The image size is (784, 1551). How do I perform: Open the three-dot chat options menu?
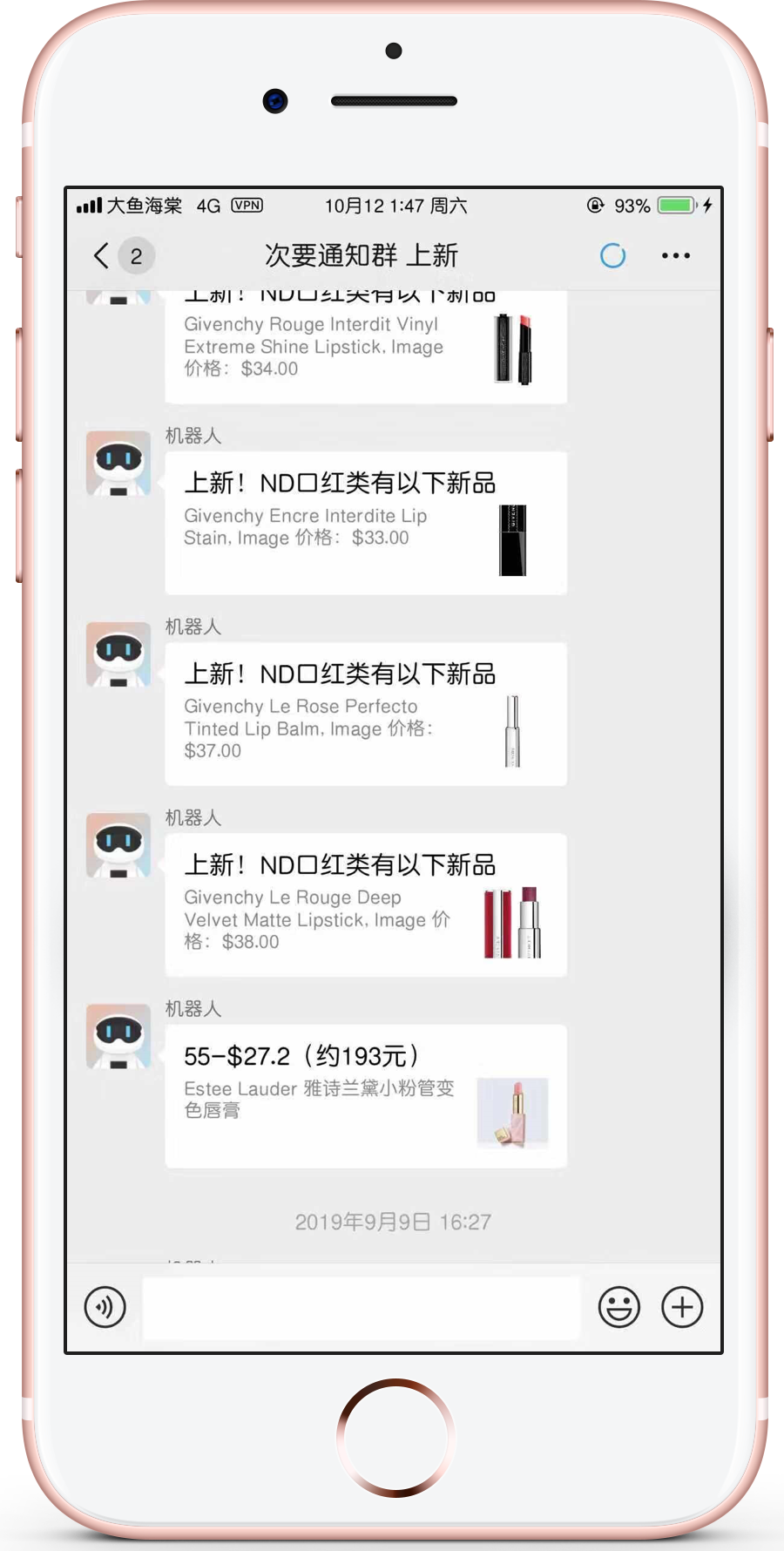[675, 256]
